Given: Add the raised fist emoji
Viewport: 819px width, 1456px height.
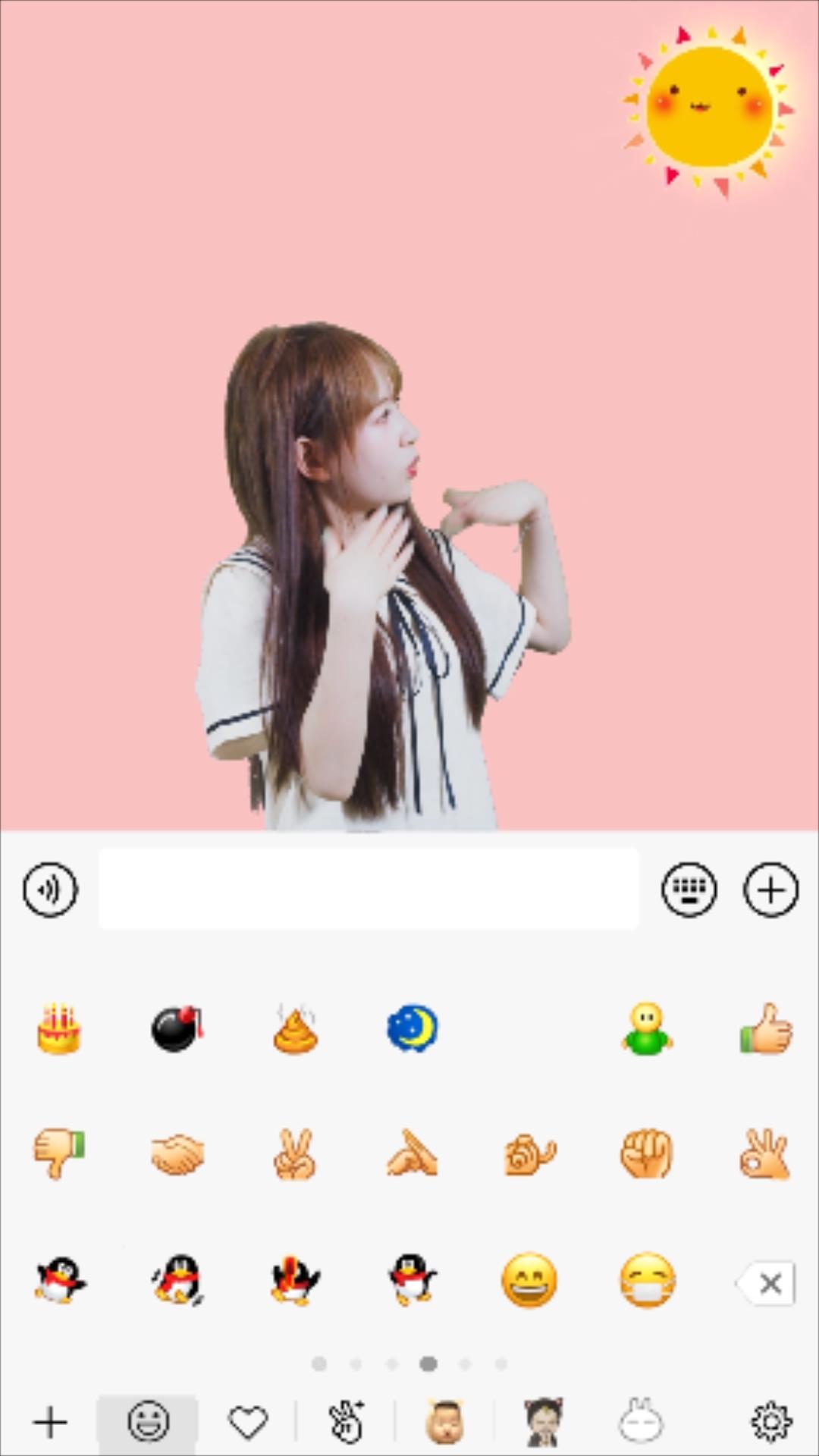Looking at the screenshot, I should click(x=647, y=1153).
